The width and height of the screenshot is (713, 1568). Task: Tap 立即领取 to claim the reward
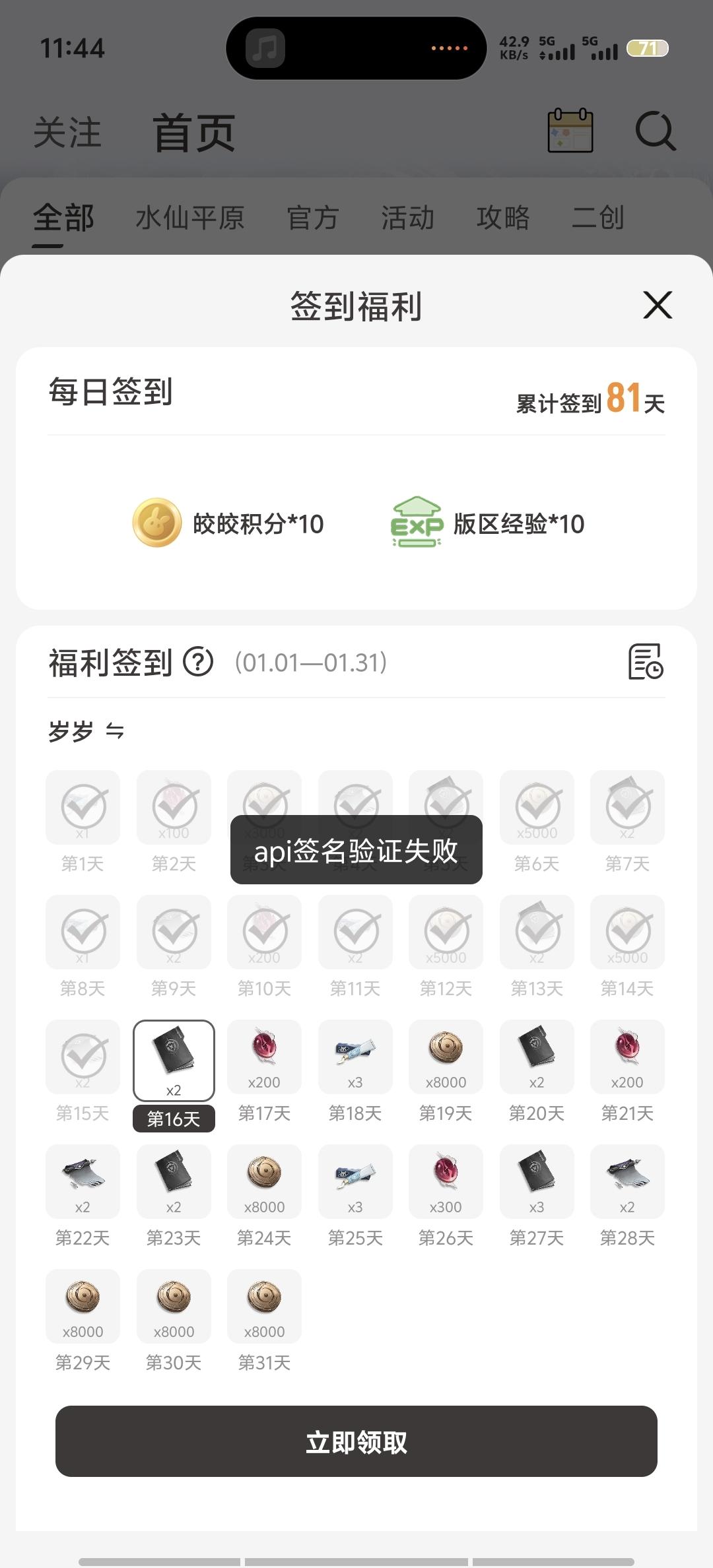pos(356,1441)
